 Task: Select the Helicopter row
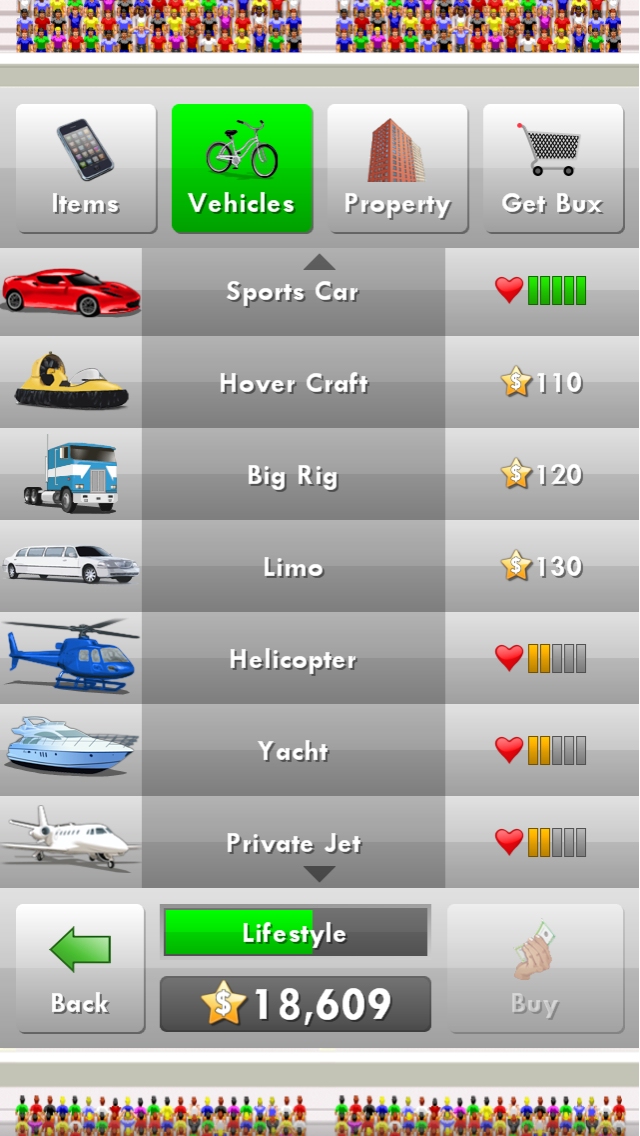pyautogui.click(x=293, y=659)
